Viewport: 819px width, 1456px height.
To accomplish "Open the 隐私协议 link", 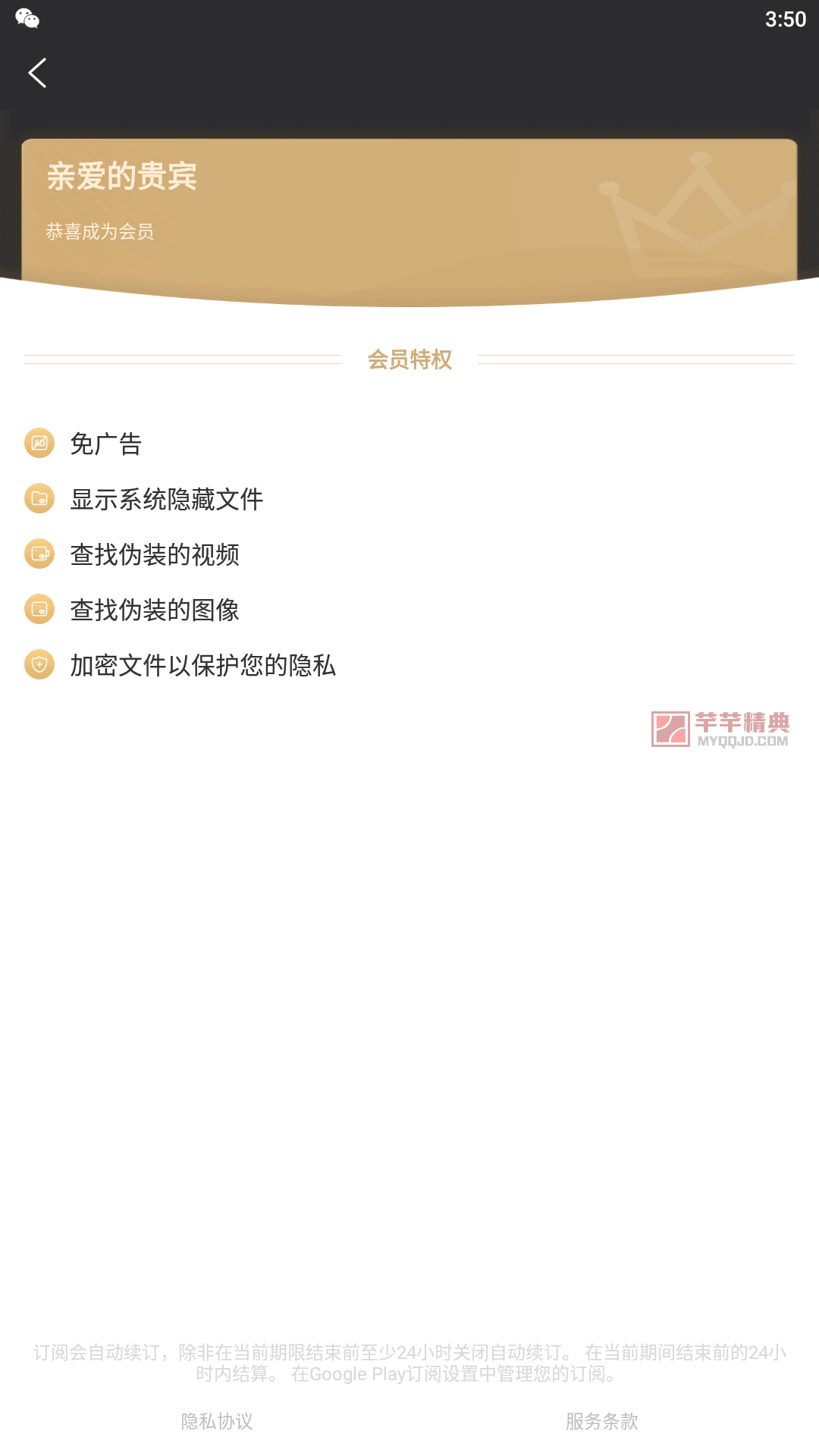I will point(217,1421).
